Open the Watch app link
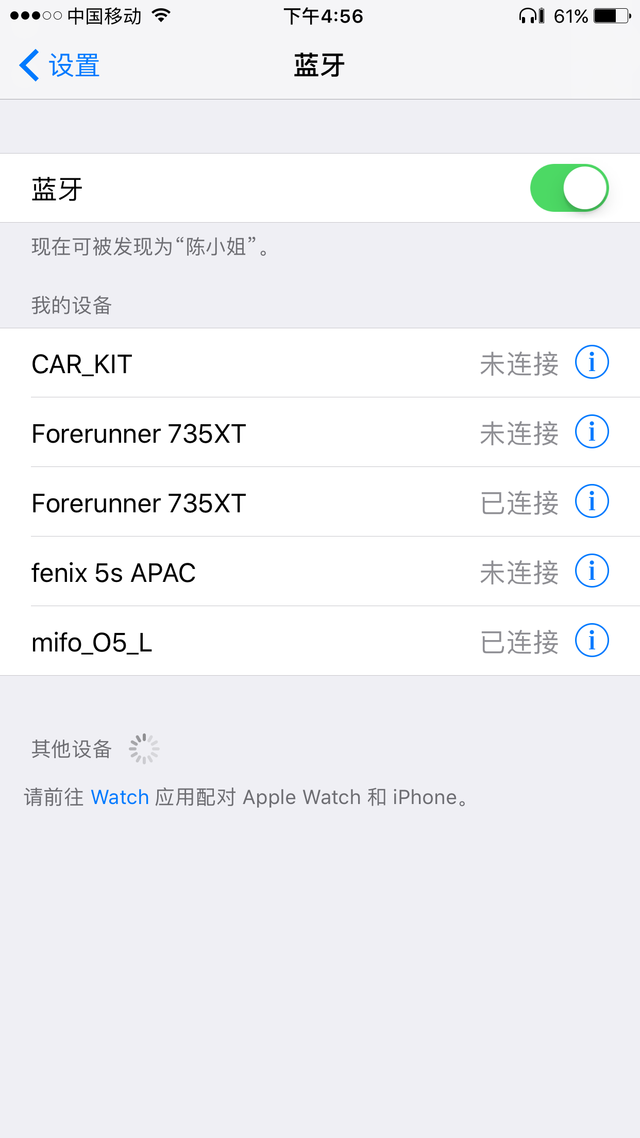Viewport: 640px width, 1138px height. tap(120, 797)
